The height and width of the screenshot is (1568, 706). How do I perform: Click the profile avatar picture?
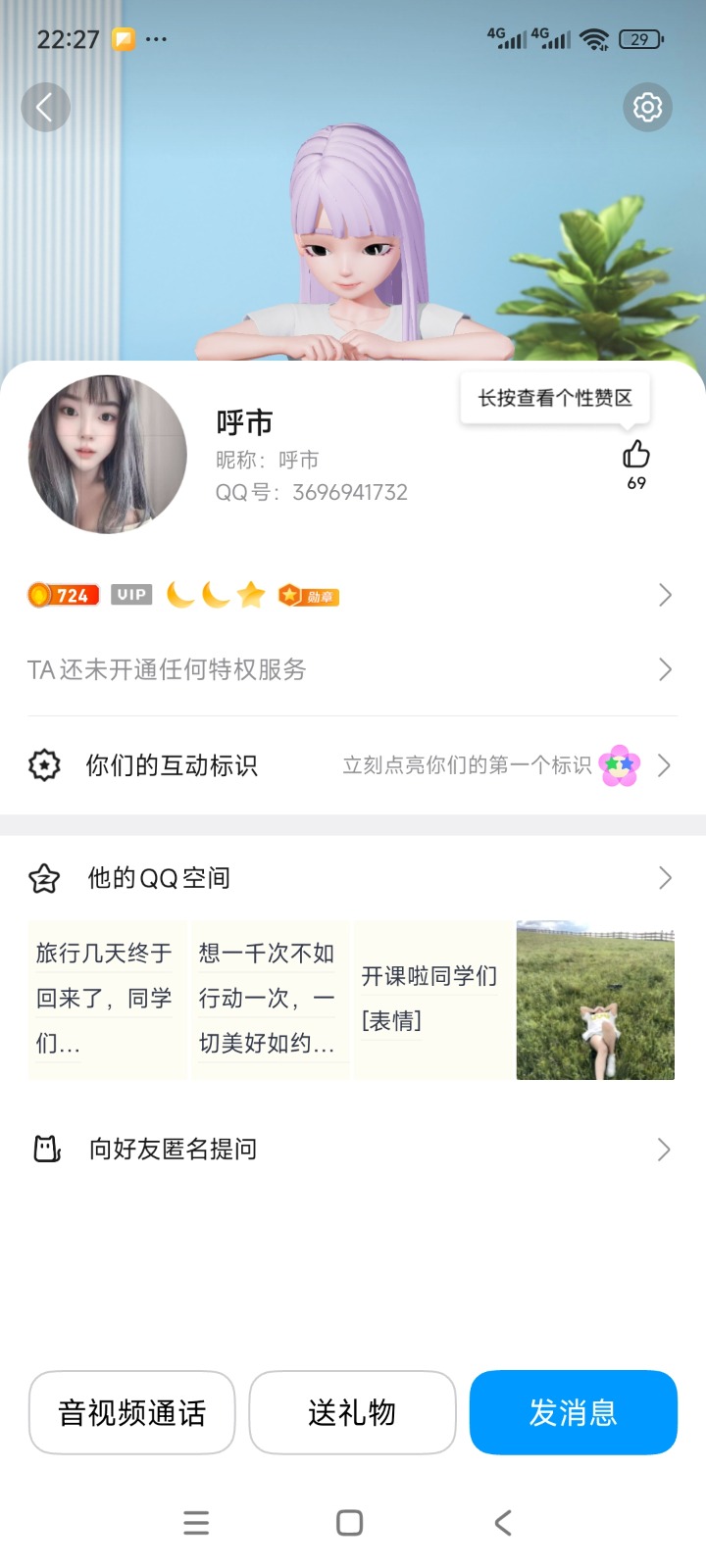pos(106,454)
